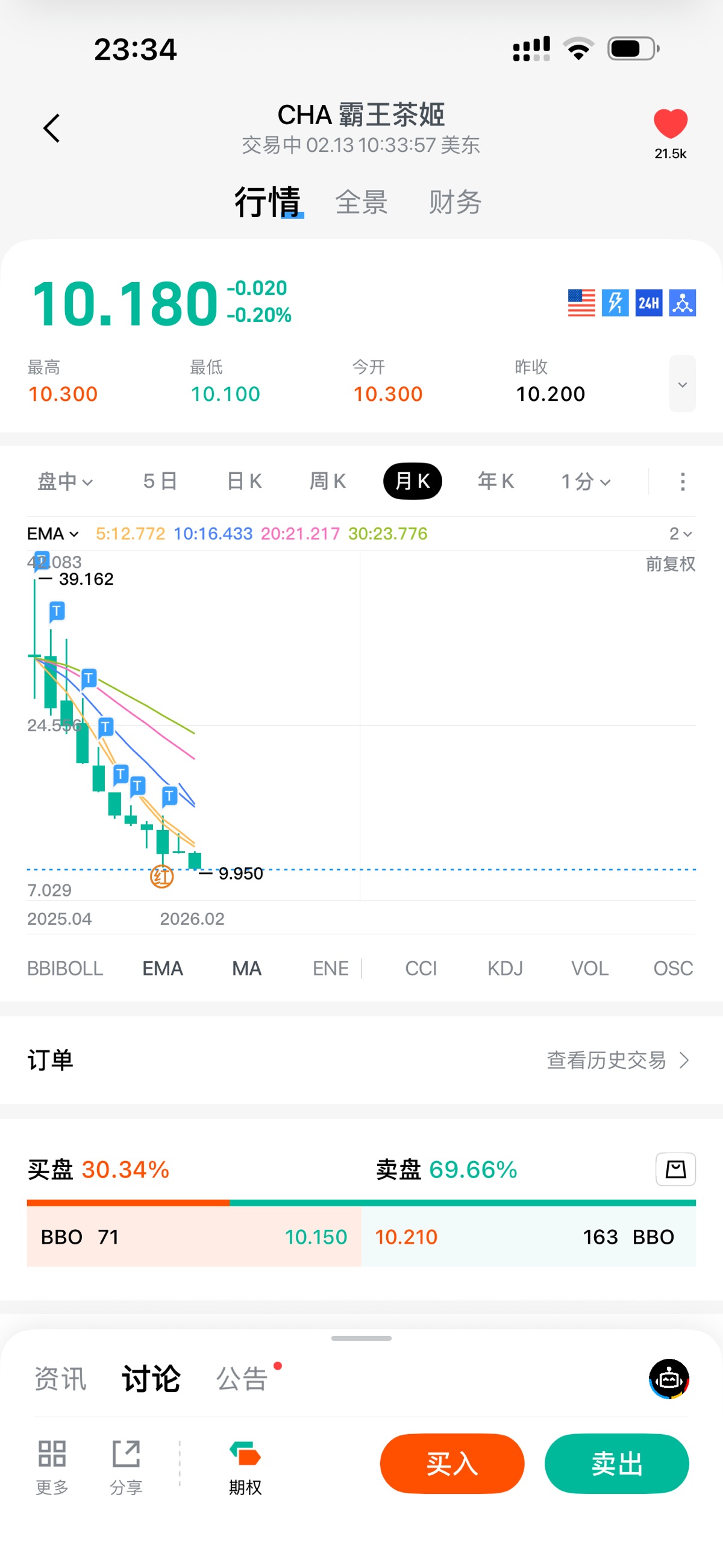This screenshot has width=723, height=1568.
Task: Open the 1分 interval dropdown
Action: (585, 482)
